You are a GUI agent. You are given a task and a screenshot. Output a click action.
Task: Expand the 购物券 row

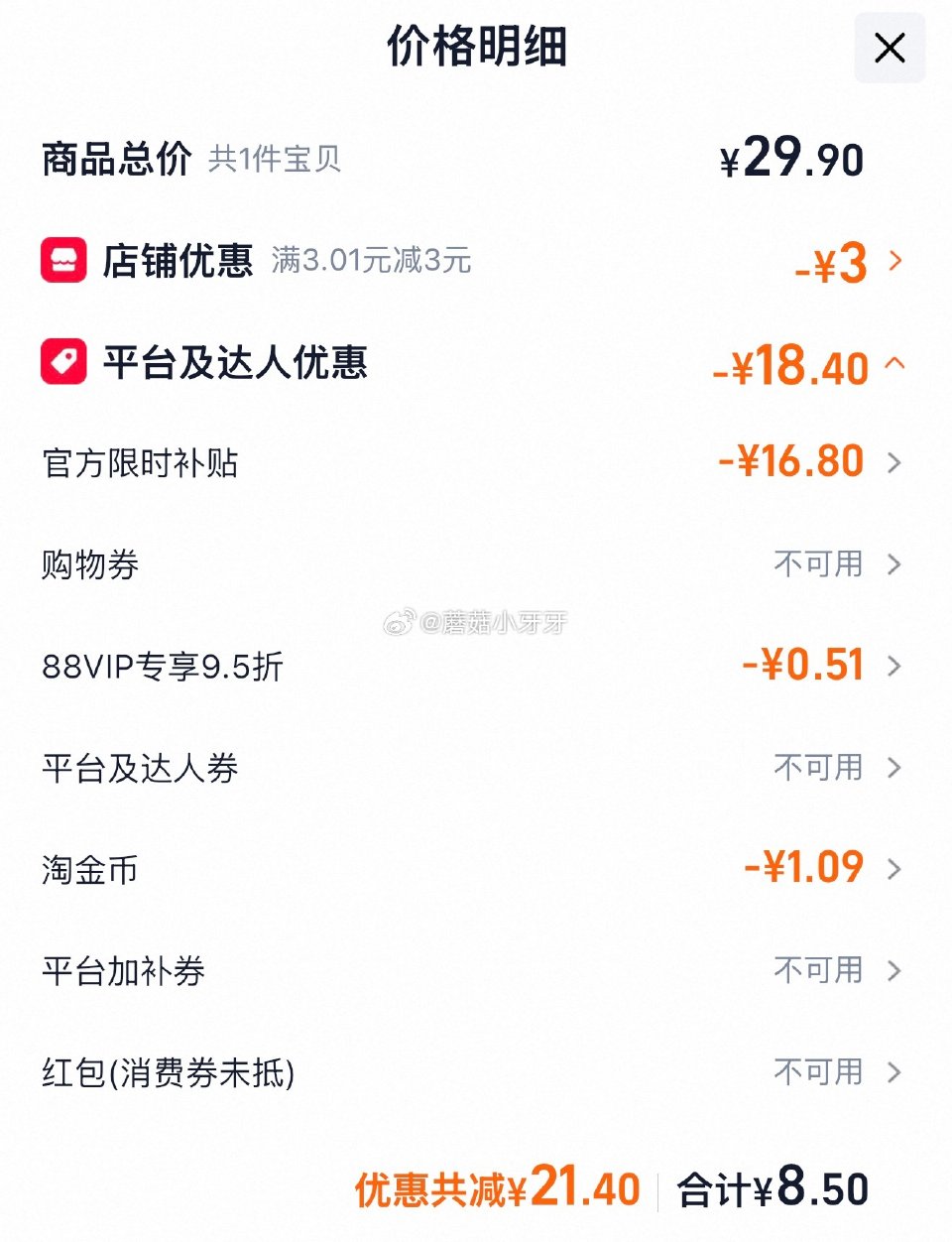click(x=895, y=564)
